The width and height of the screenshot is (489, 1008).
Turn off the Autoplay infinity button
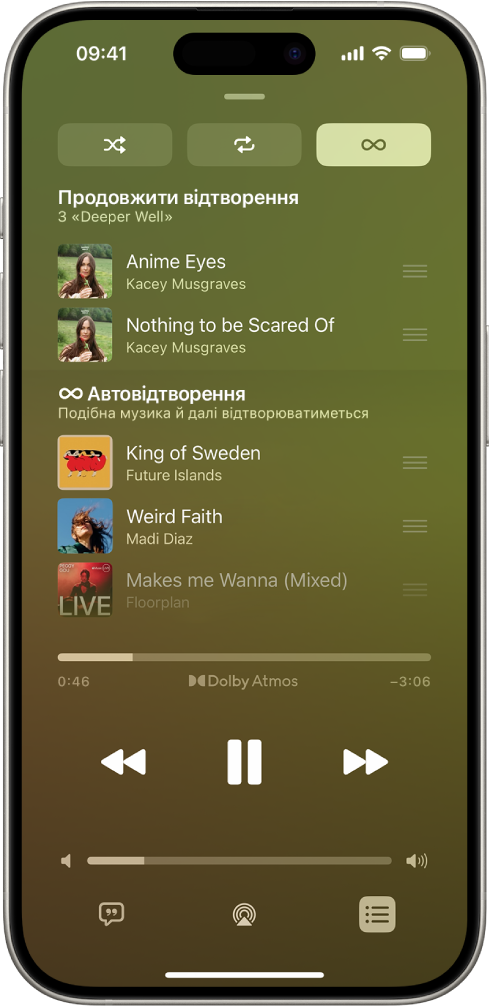(373, 145)
